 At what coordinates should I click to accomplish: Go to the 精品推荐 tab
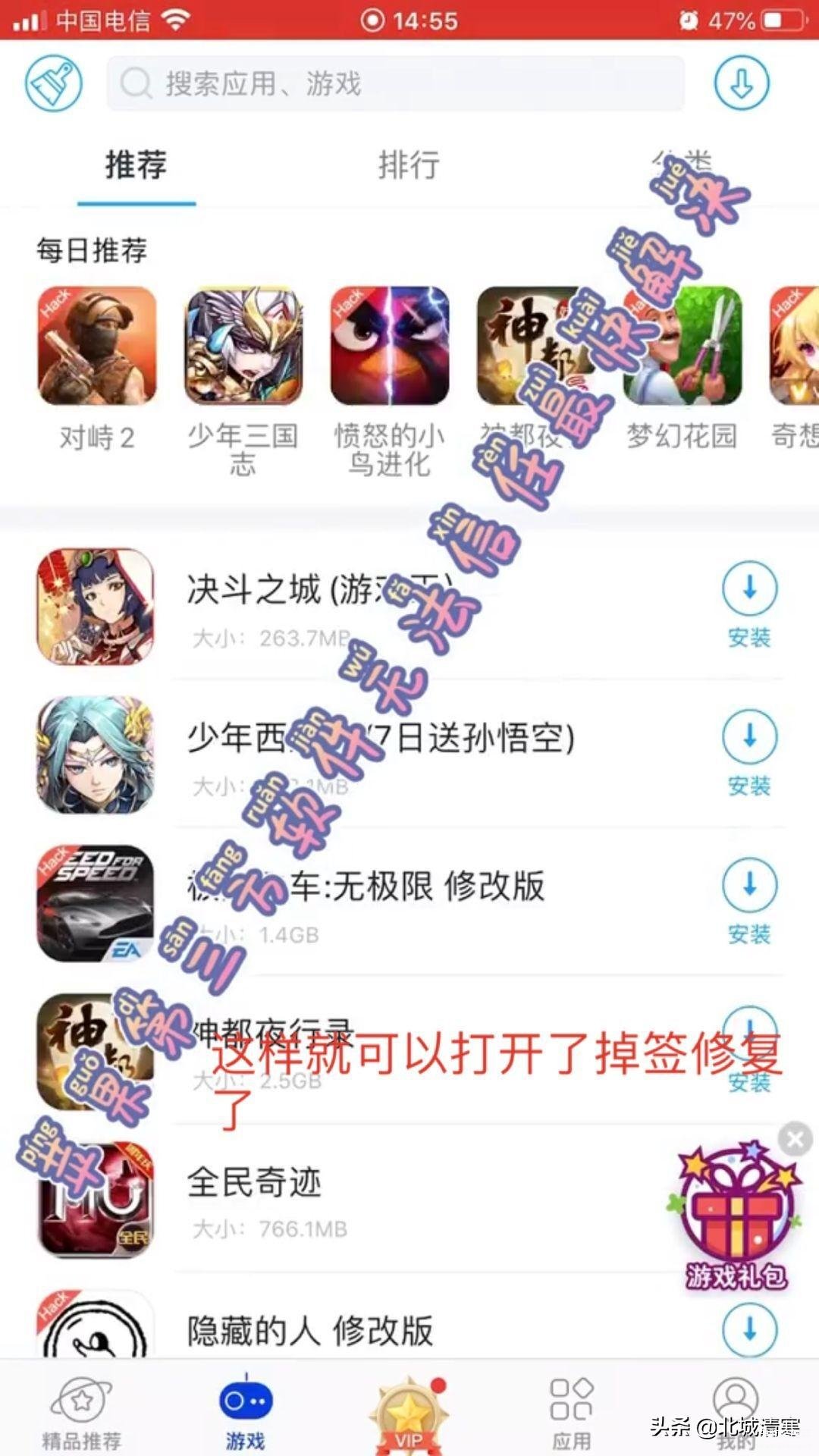tap(82, 1412)
